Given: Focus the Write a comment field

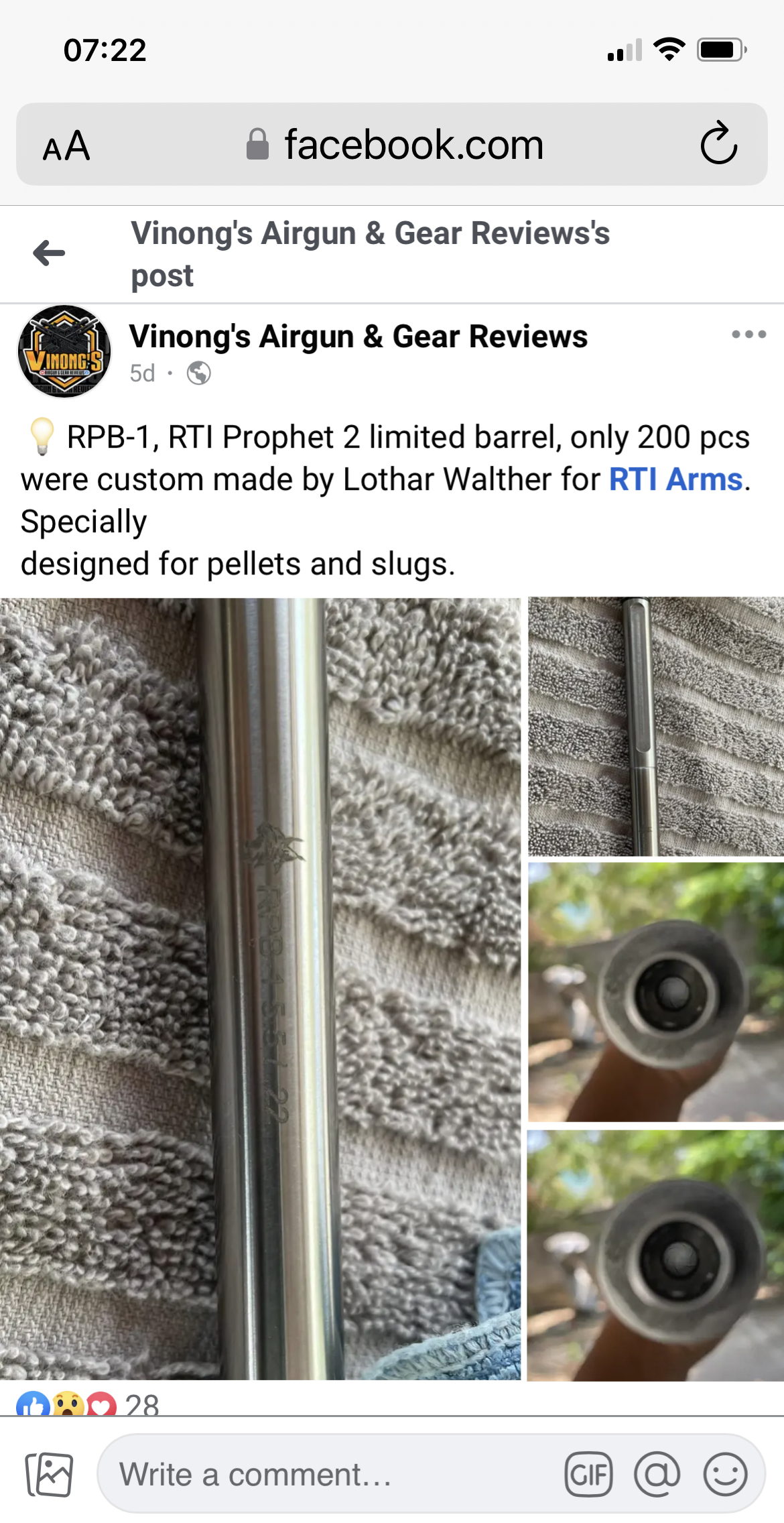Looking at the screenshot, I should [328, 1475].
